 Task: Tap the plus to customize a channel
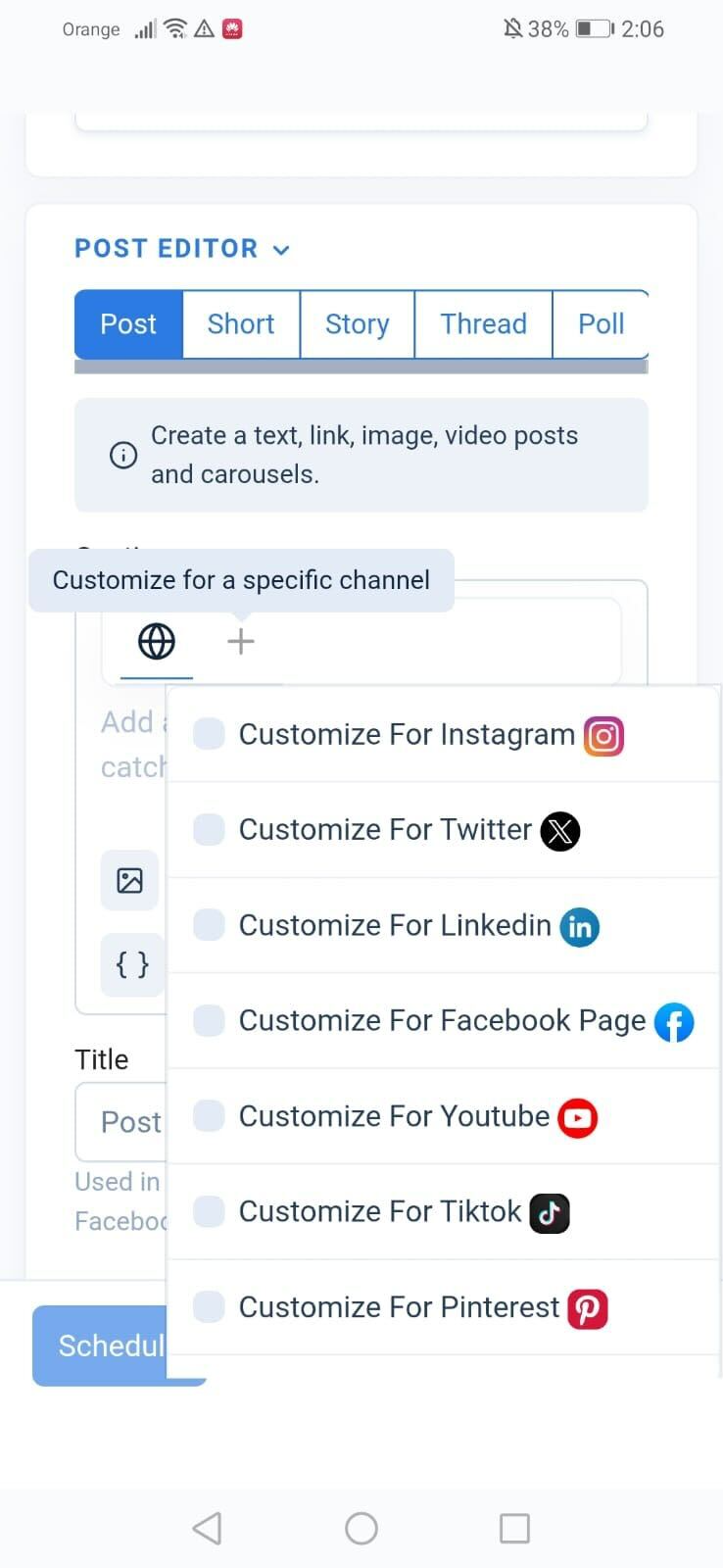(x=240, y=642)
